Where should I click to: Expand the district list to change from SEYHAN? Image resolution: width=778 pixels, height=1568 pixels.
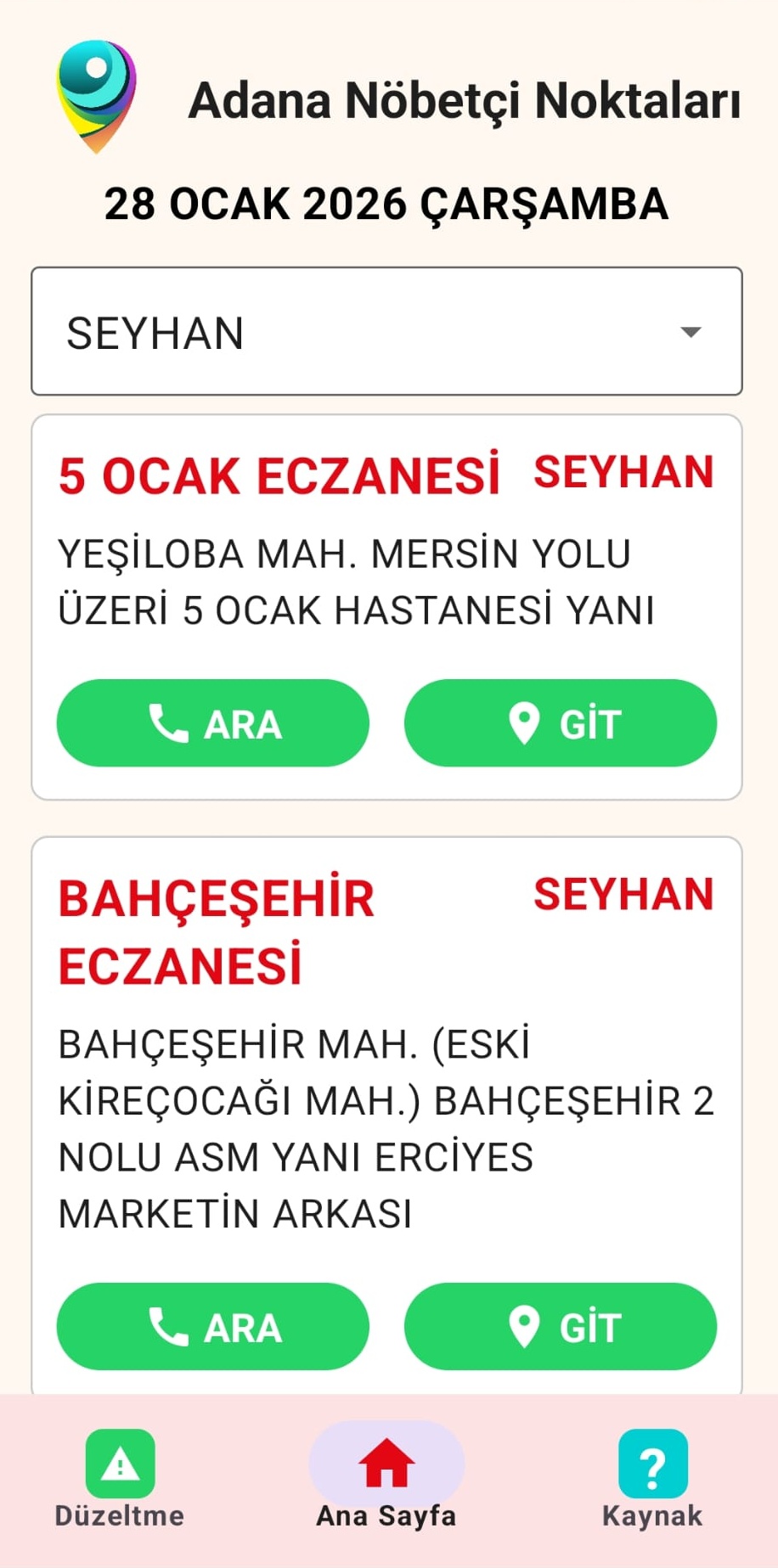[386, 330]
